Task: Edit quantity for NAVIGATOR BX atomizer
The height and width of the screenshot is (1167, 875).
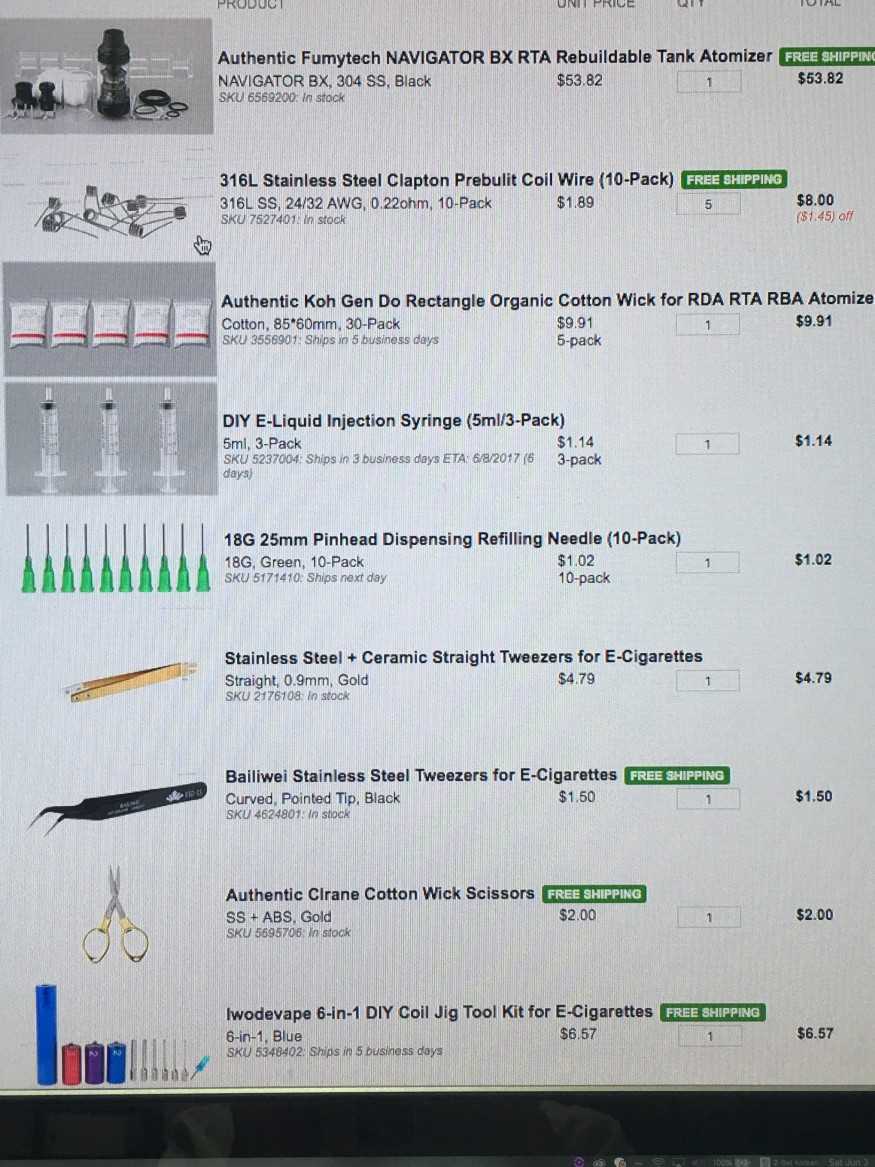Action: (709, 82)
